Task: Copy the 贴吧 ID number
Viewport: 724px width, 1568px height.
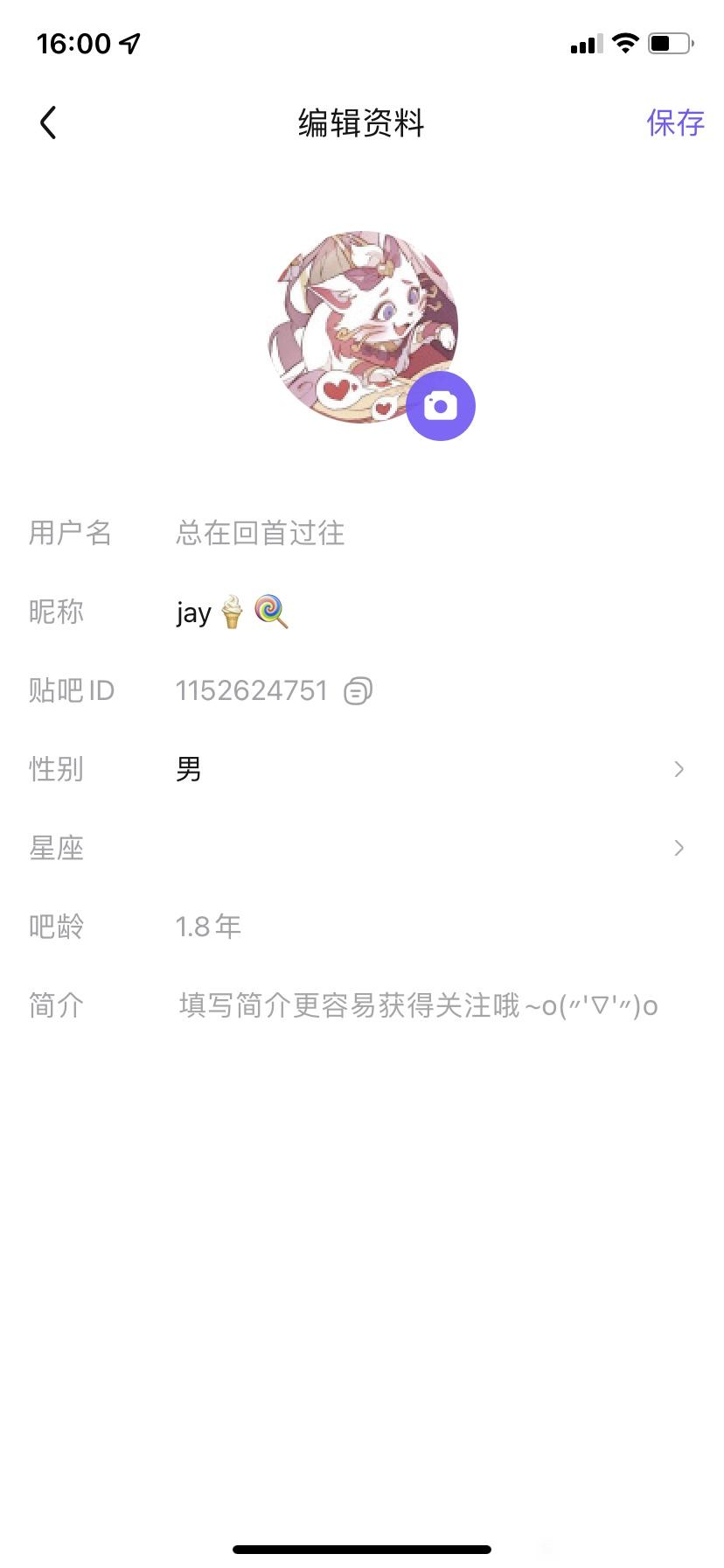Action: tap(358, 691)
